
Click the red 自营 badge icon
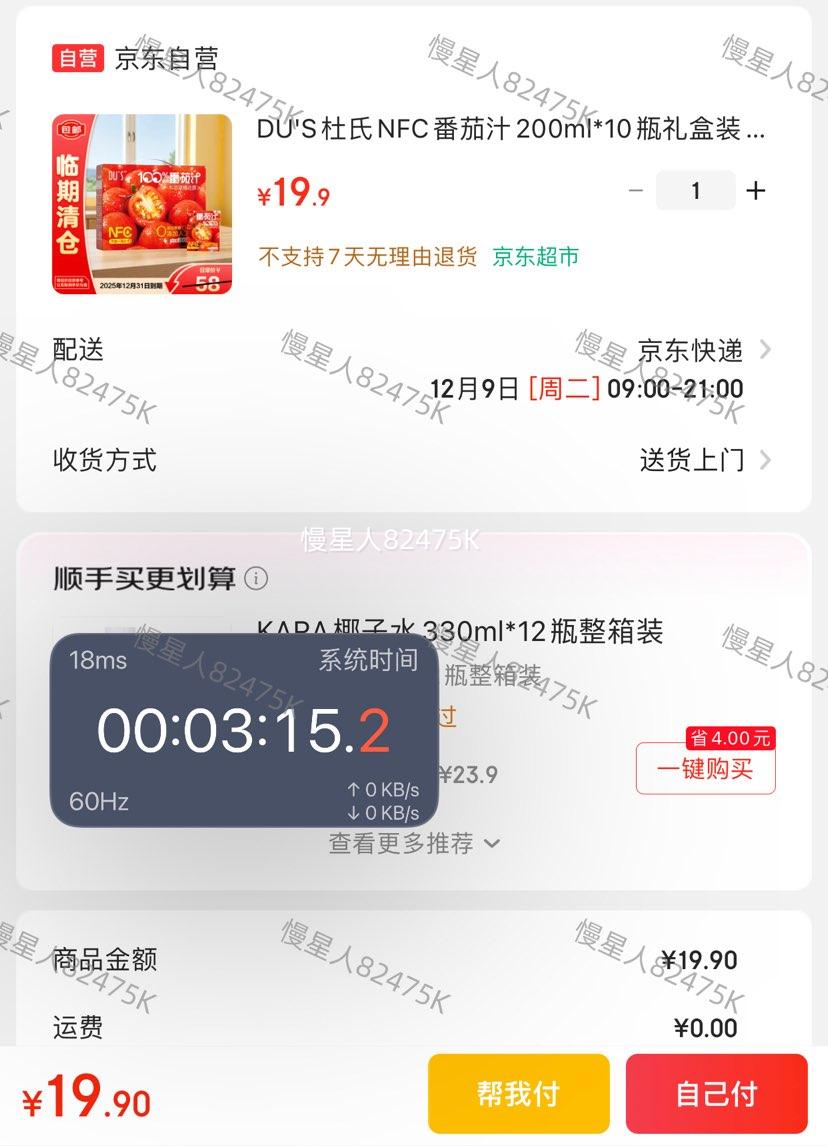[x=75, y=58]
